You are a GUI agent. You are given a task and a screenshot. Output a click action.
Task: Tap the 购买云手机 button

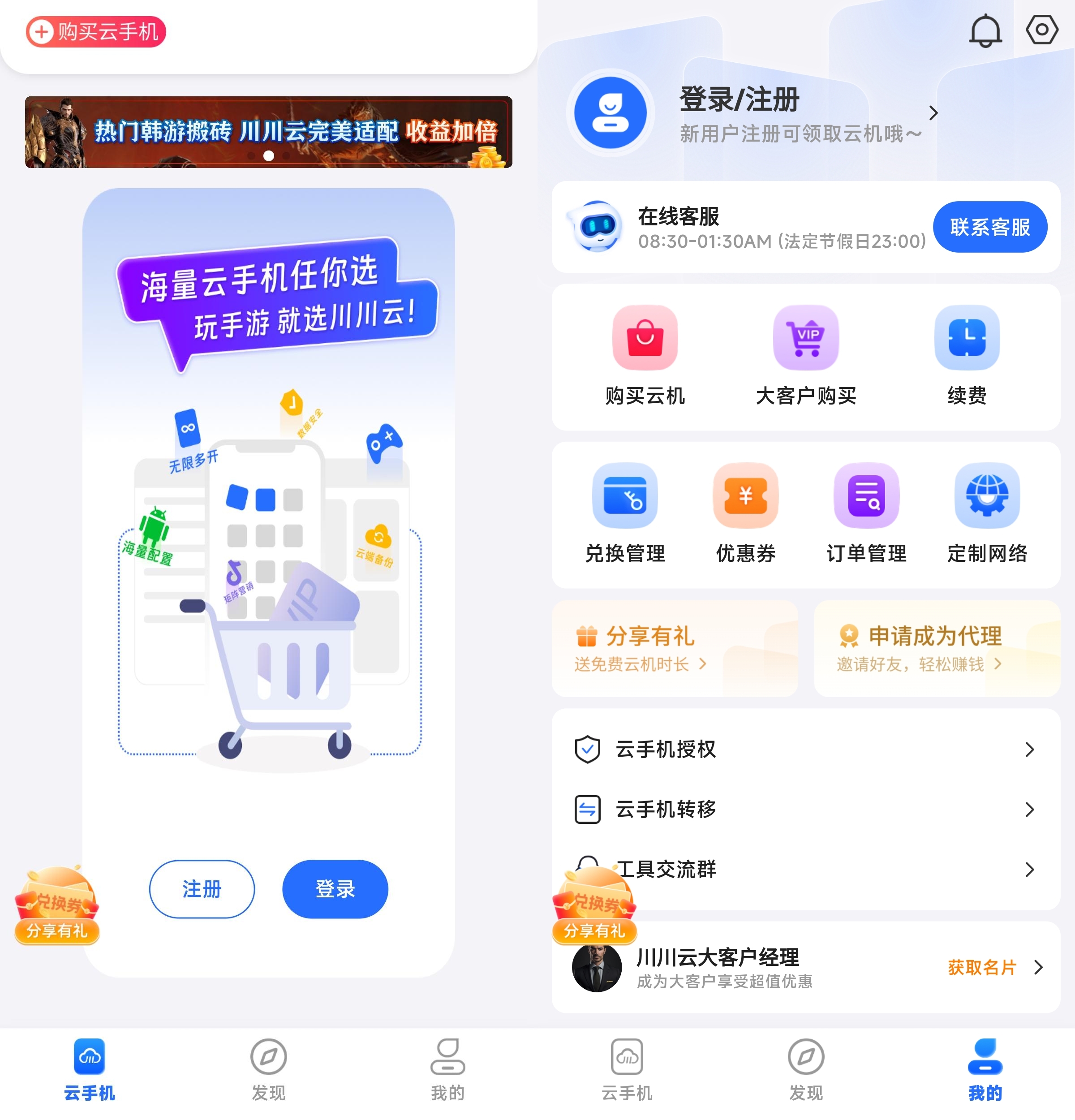[x=96, y=32]
